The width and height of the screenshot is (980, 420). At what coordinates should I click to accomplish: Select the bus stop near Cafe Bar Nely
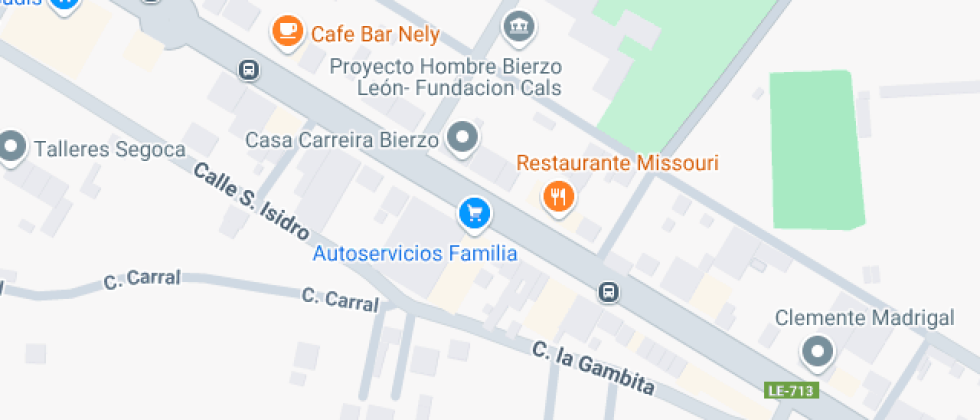point(249,69)
